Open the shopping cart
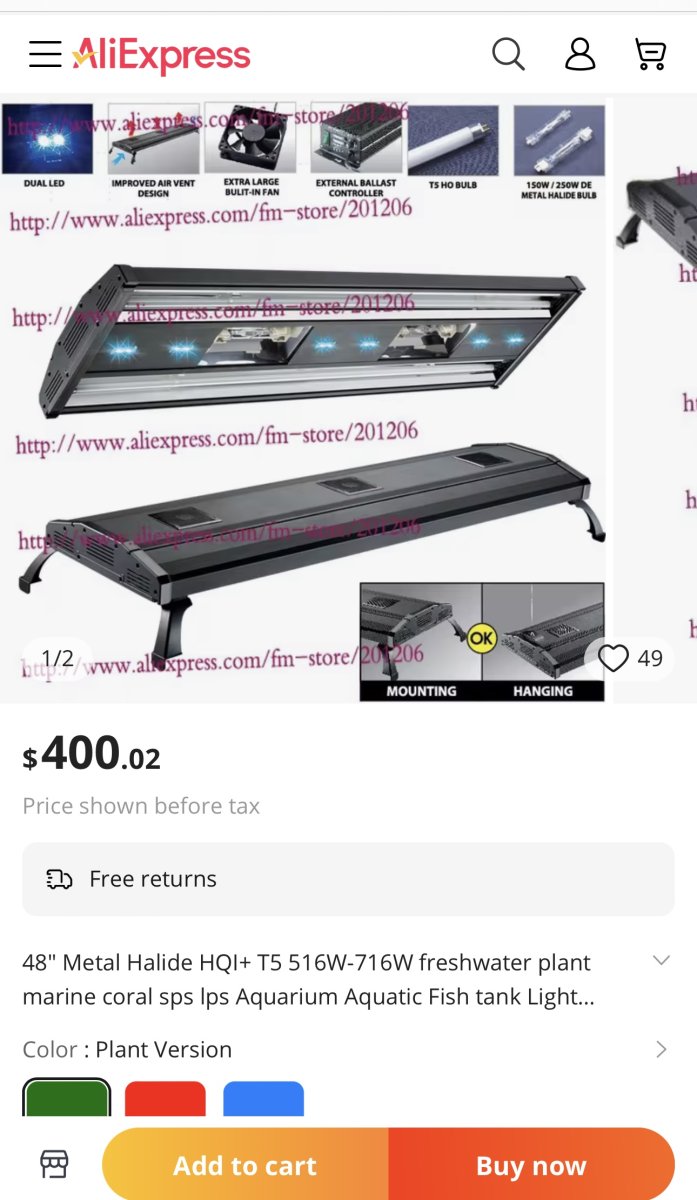The height and width of the screenshot is (1200, 697). coord(651,54)
